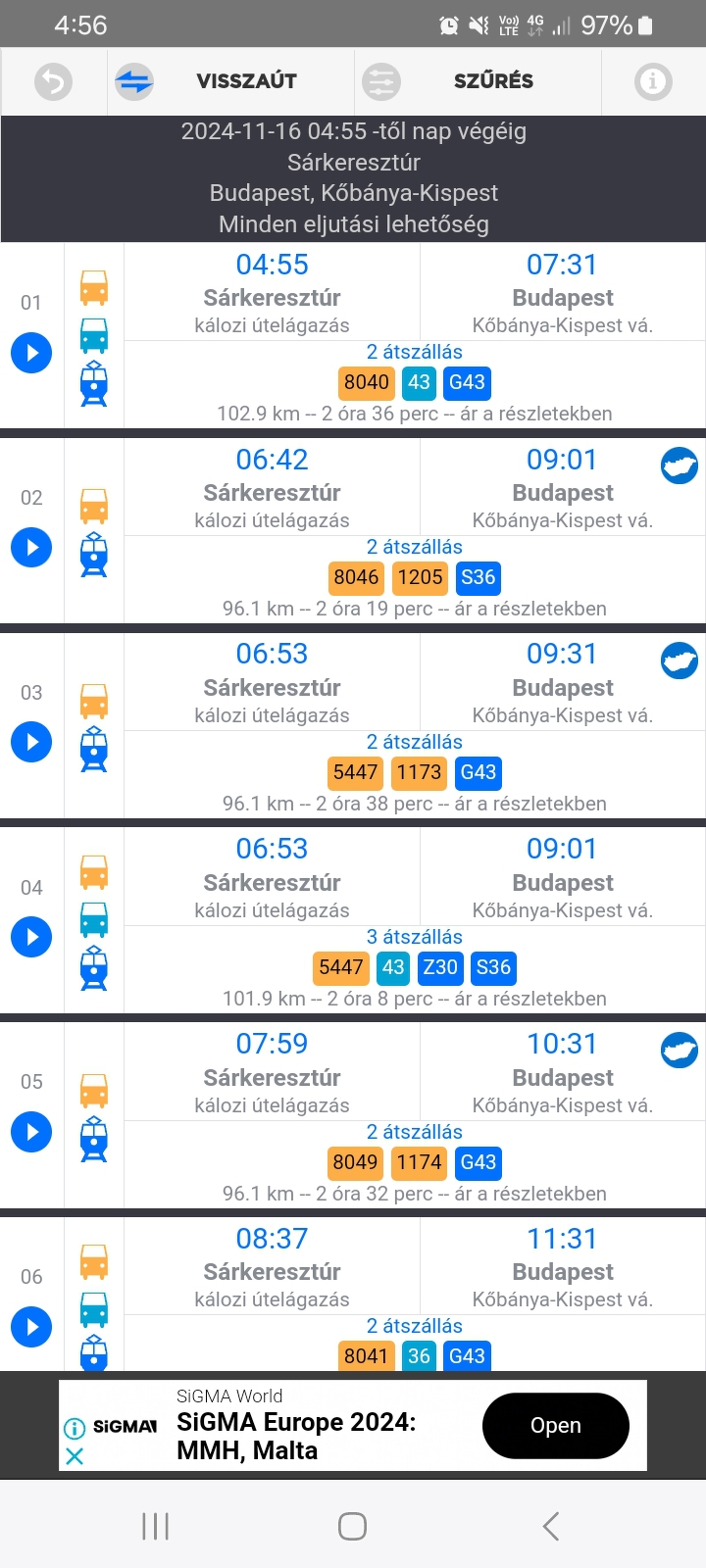
Task: Tap the play button for route 03
Action: (x=31, y=742)
